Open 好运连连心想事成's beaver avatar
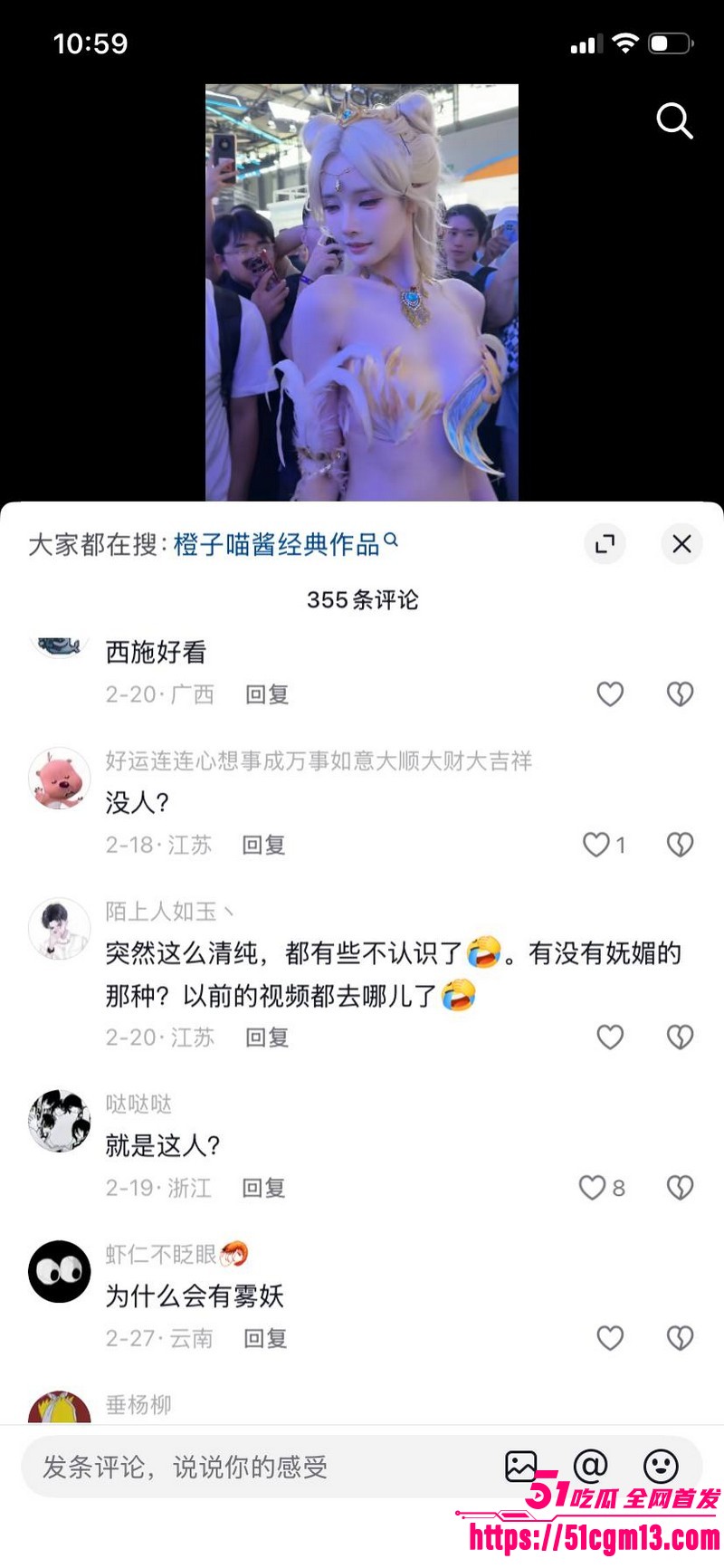The height and width of the screenshot is (1568, 724). tap(59, 777)
